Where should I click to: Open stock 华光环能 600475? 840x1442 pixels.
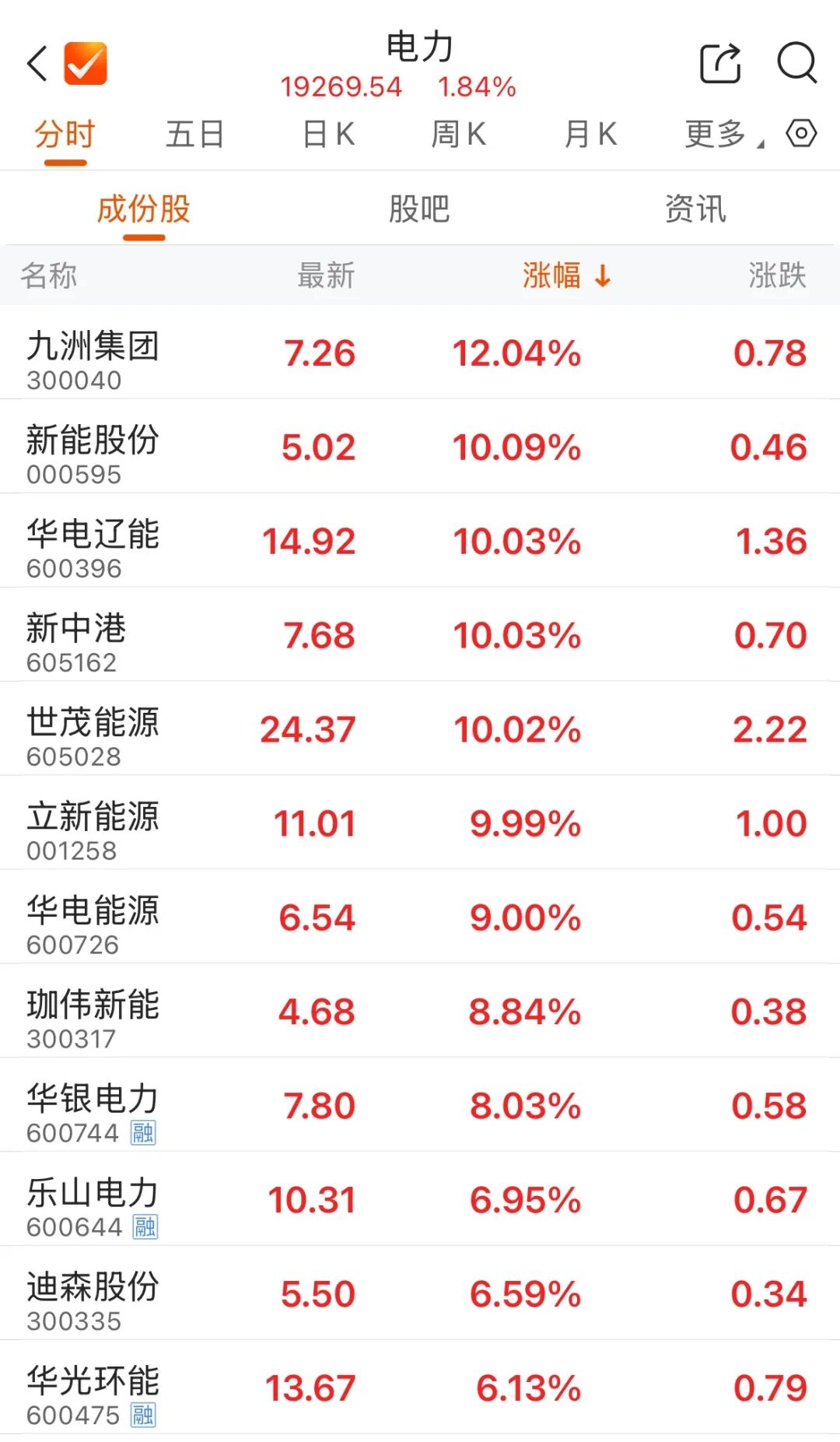[420, 1388]
